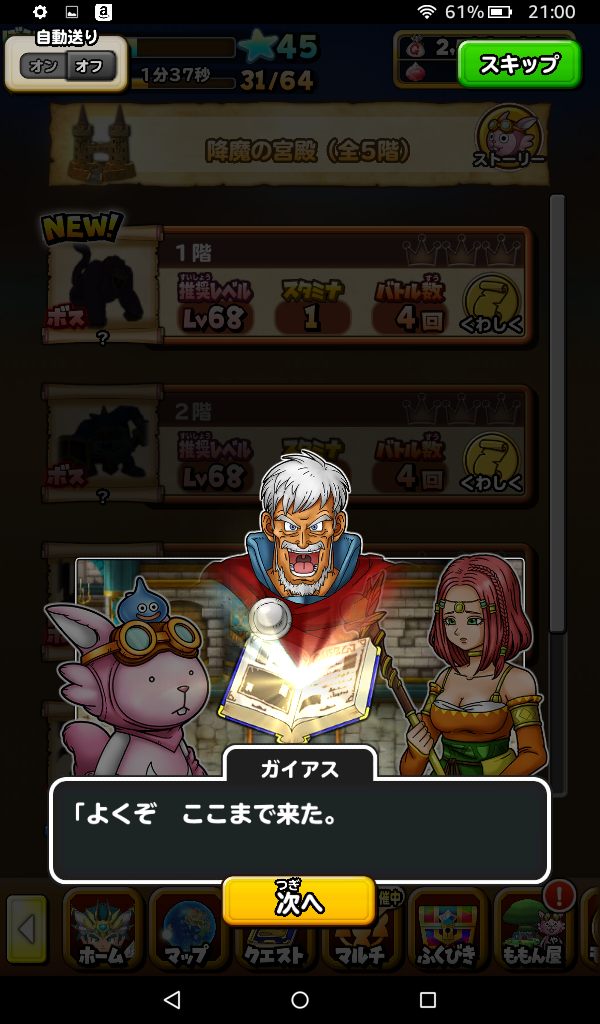Go to the system home screen
The image size is (600, 1024).
(x=300, y=999)
